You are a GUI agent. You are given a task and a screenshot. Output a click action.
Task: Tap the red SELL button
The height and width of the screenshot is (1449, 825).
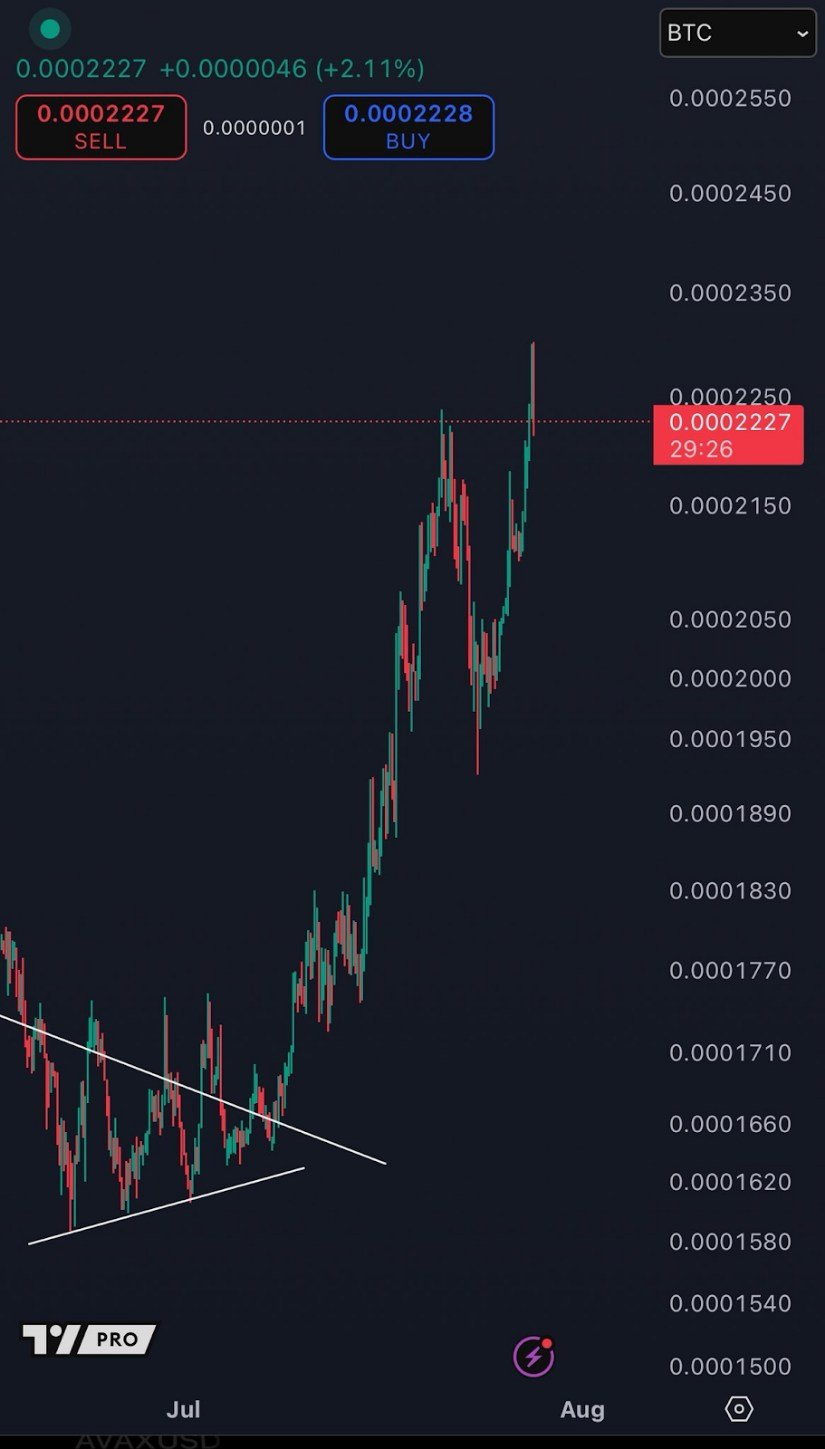pyautogui.click(x=101, y=127)
